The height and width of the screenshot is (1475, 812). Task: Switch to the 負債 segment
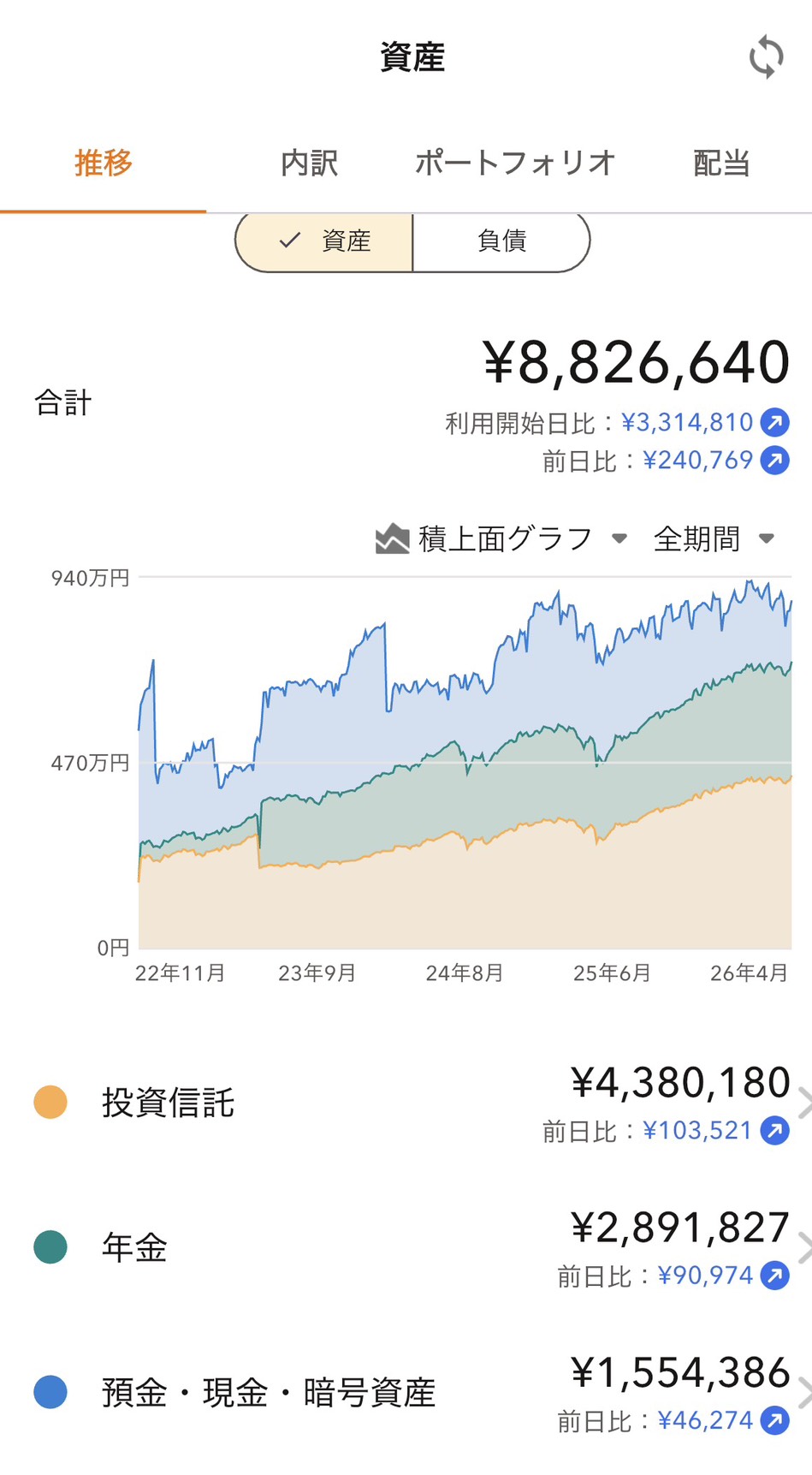501,241
